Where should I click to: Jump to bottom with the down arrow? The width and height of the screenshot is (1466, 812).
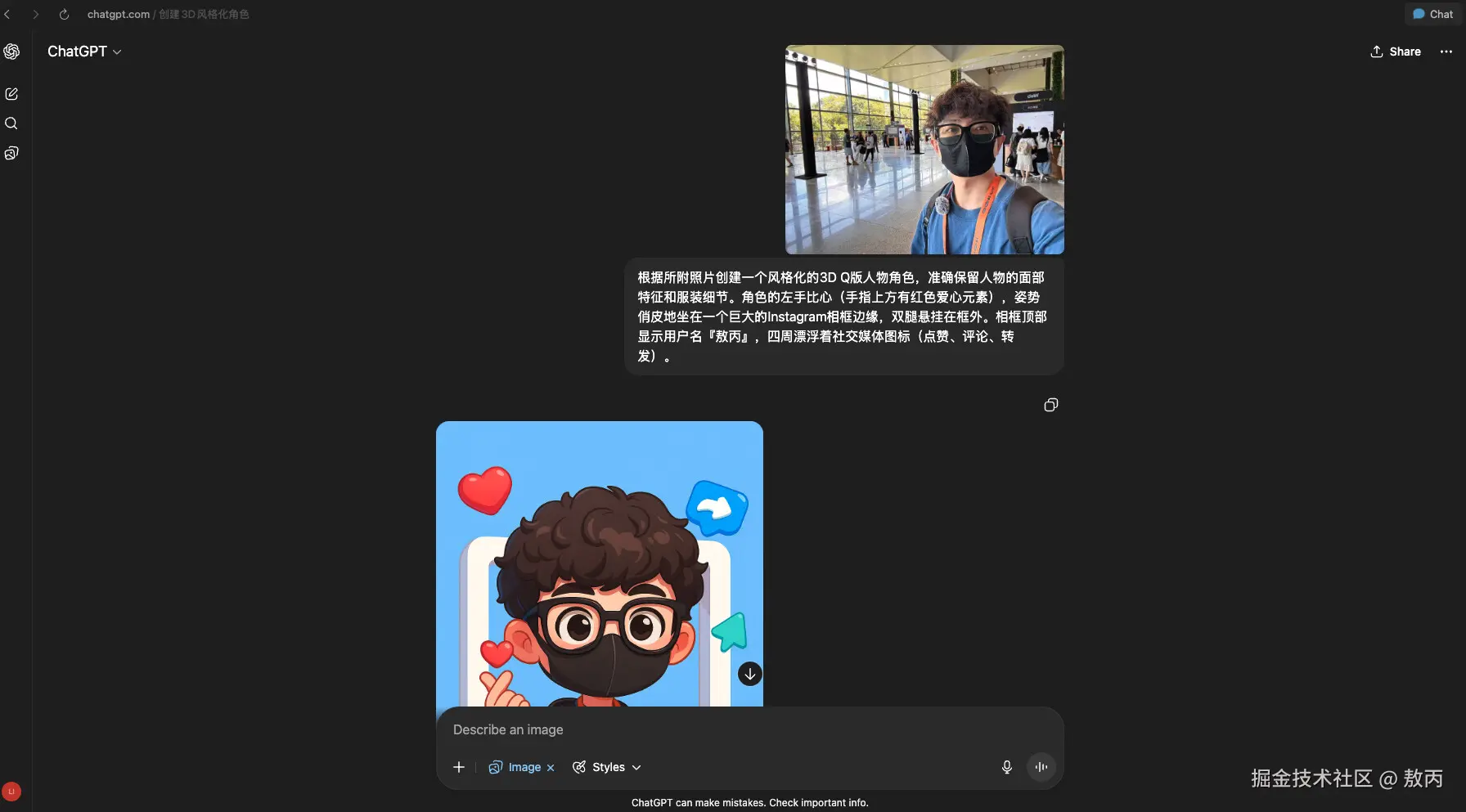750,674
